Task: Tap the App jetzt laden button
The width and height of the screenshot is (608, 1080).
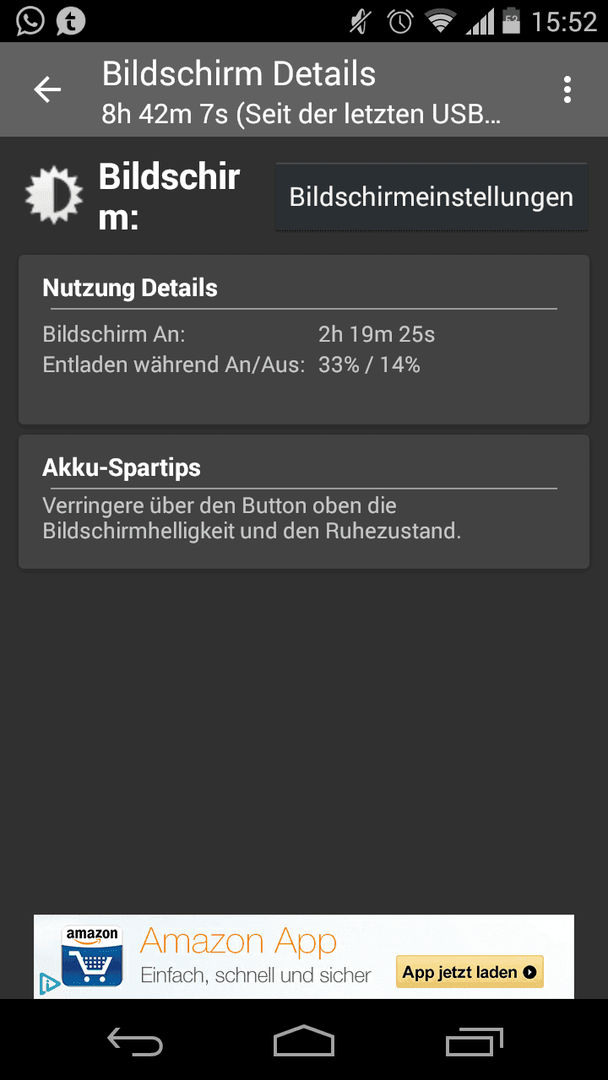Action: pos(471,971)
